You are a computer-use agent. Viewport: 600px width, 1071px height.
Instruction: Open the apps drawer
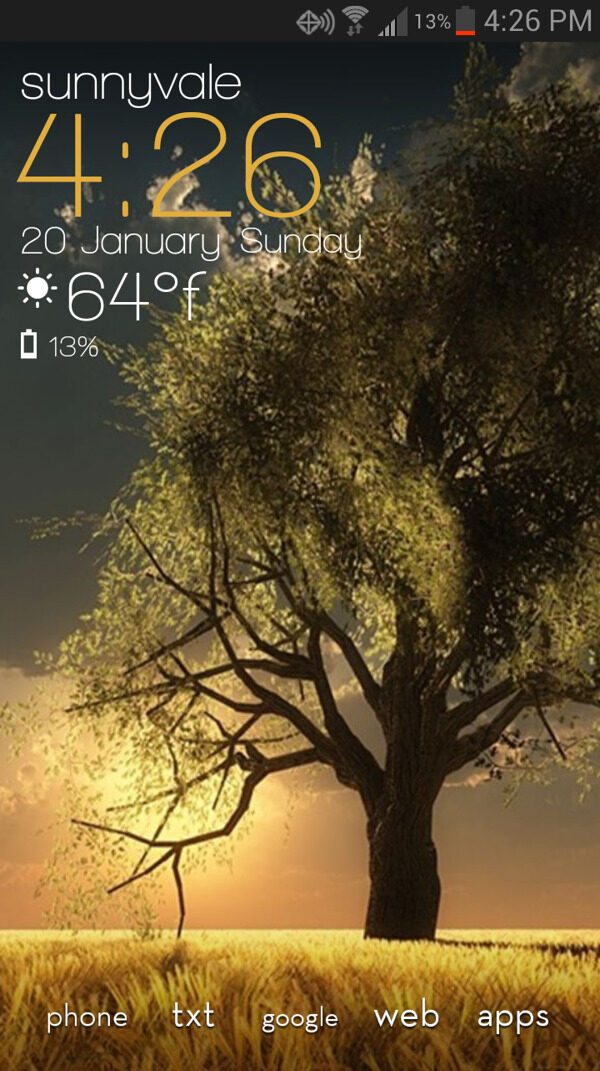pyautogui.click(x=513, y=1018)
